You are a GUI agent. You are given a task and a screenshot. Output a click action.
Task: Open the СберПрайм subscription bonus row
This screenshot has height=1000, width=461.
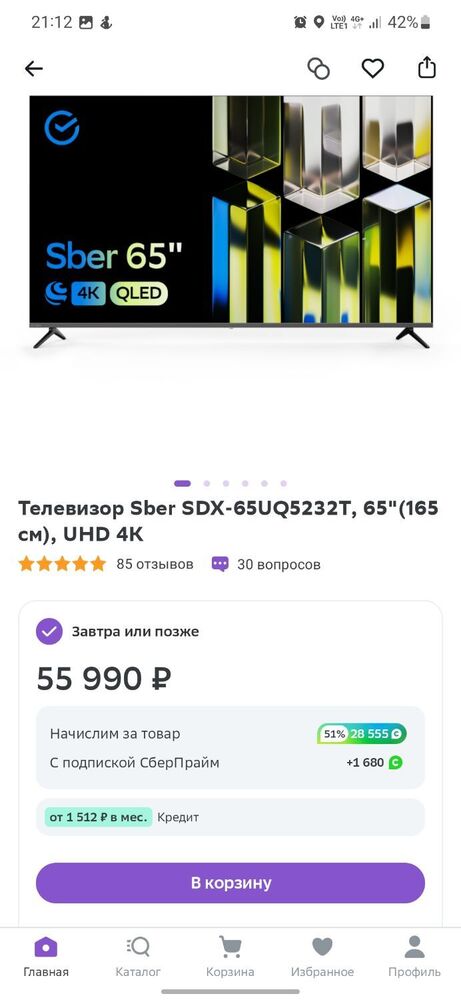(230, 763)
